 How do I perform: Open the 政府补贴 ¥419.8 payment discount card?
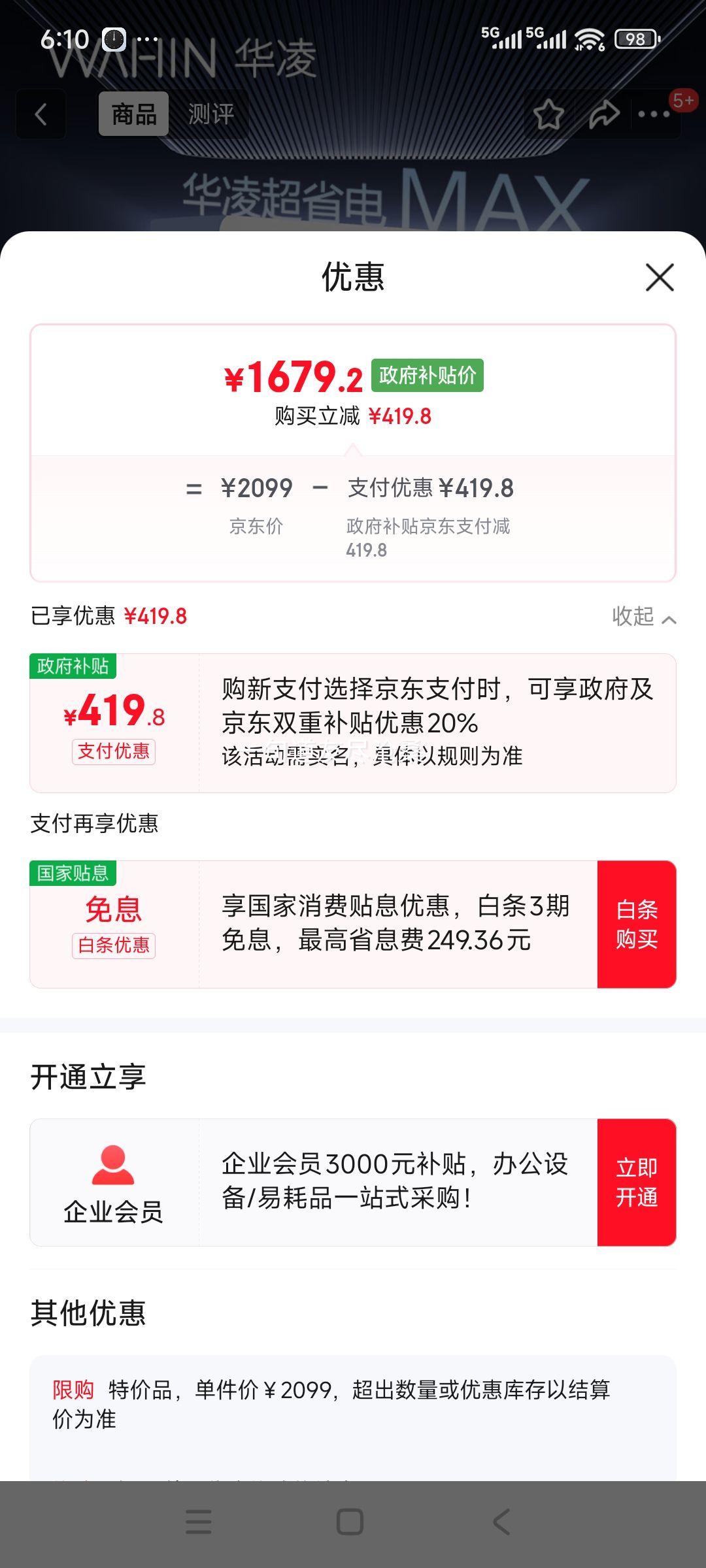click(x=353, y=723)
